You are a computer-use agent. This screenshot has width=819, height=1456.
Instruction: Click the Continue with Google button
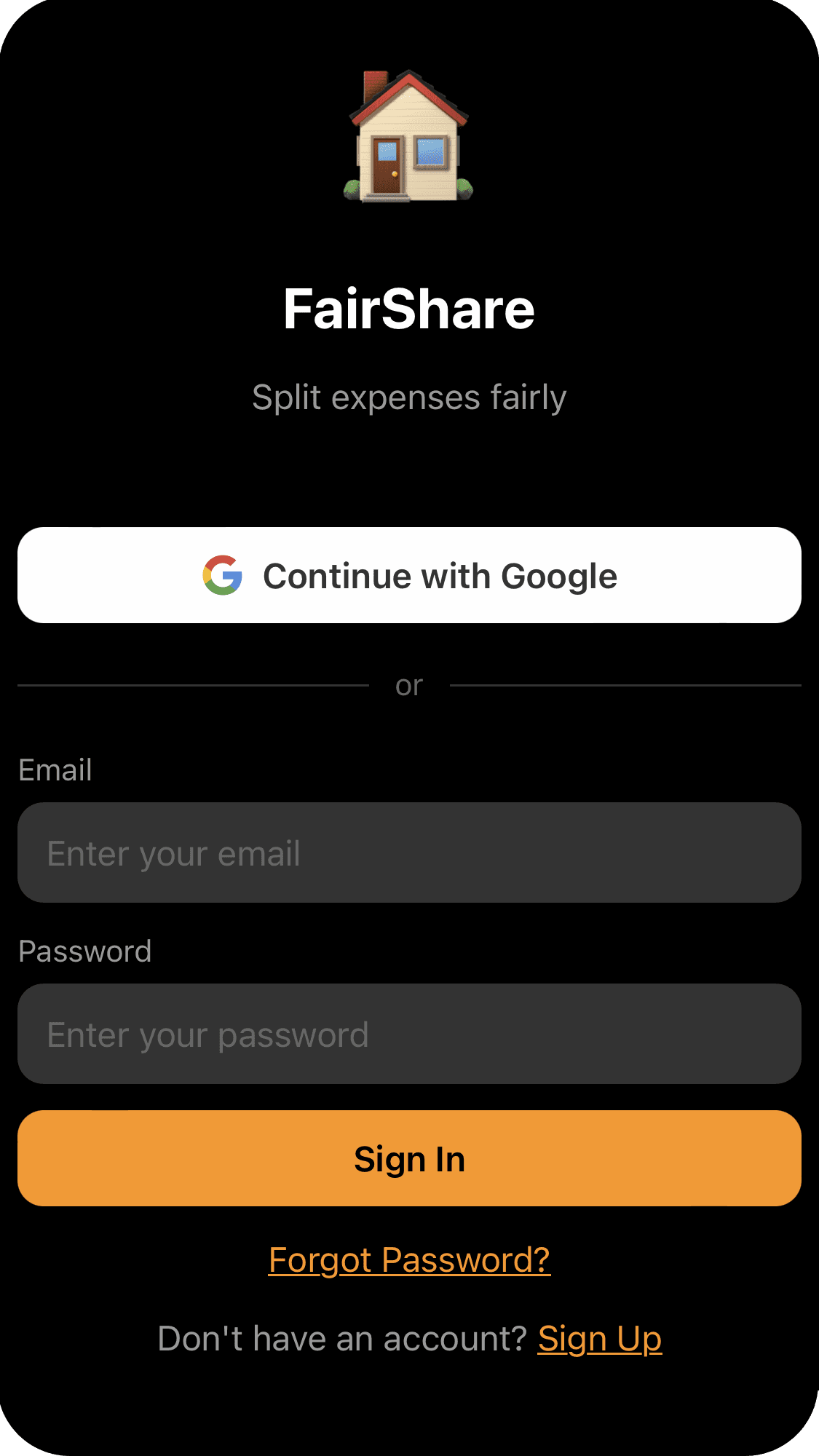coord(409,575)
